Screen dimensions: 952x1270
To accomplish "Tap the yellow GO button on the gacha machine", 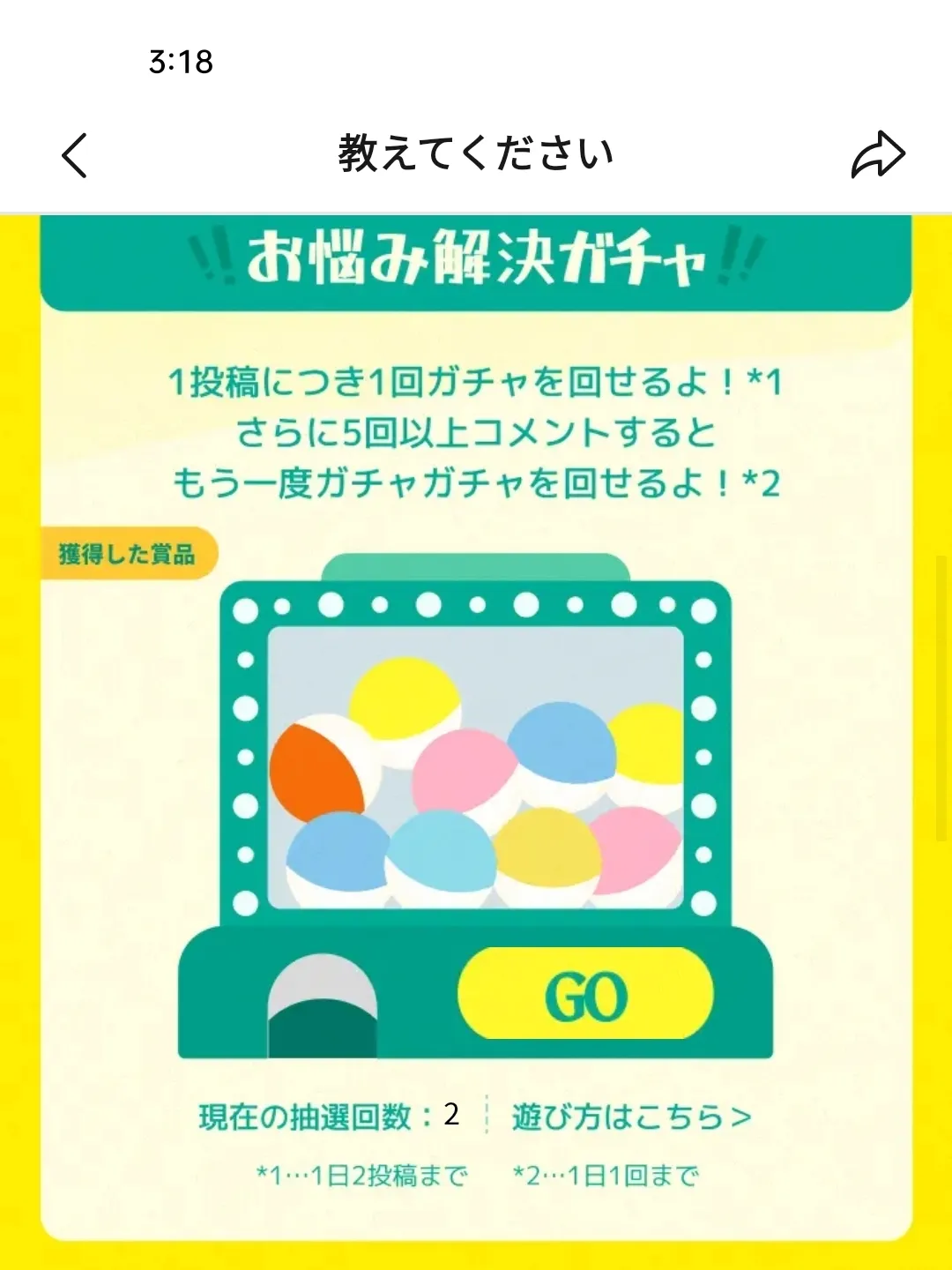I will click(x=586, y=995).
